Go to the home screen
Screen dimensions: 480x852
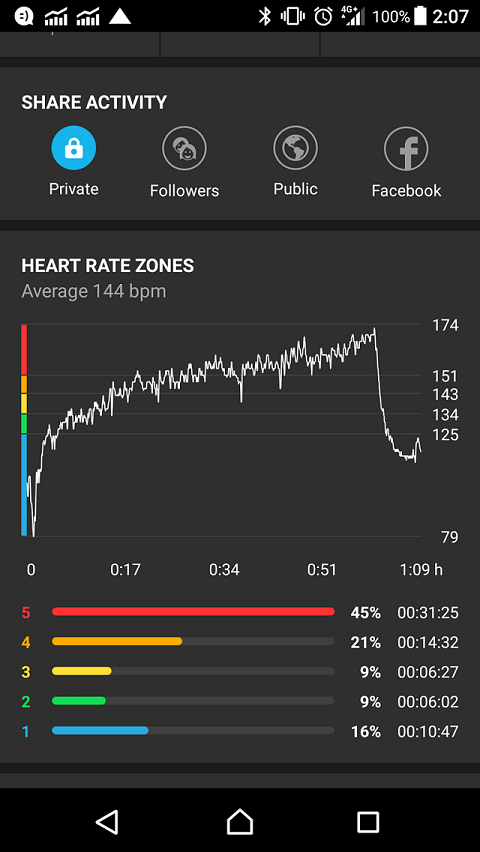click(x=240, y=821)
